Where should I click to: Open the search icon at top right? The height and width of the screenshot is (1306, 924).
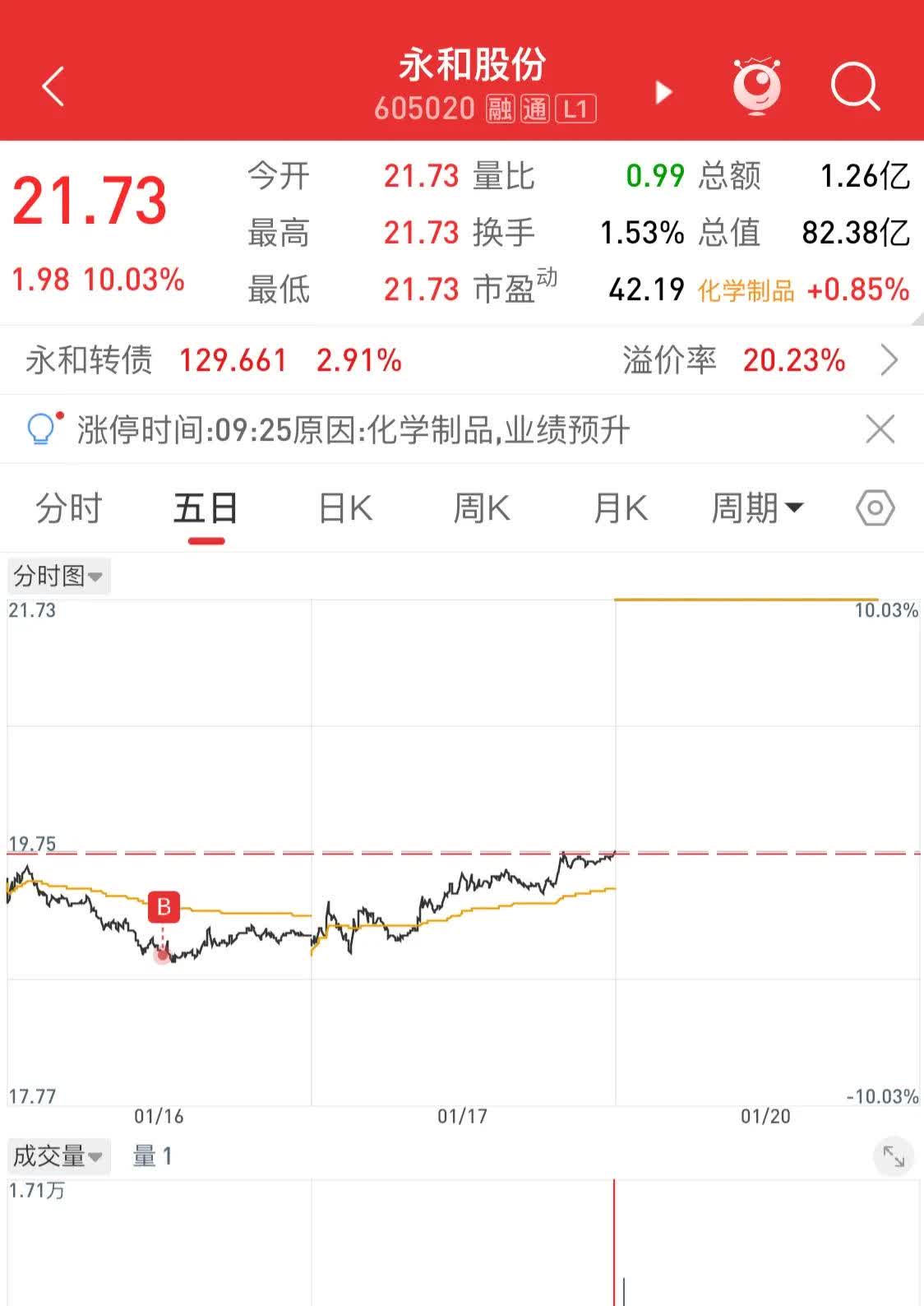(855, 88)
